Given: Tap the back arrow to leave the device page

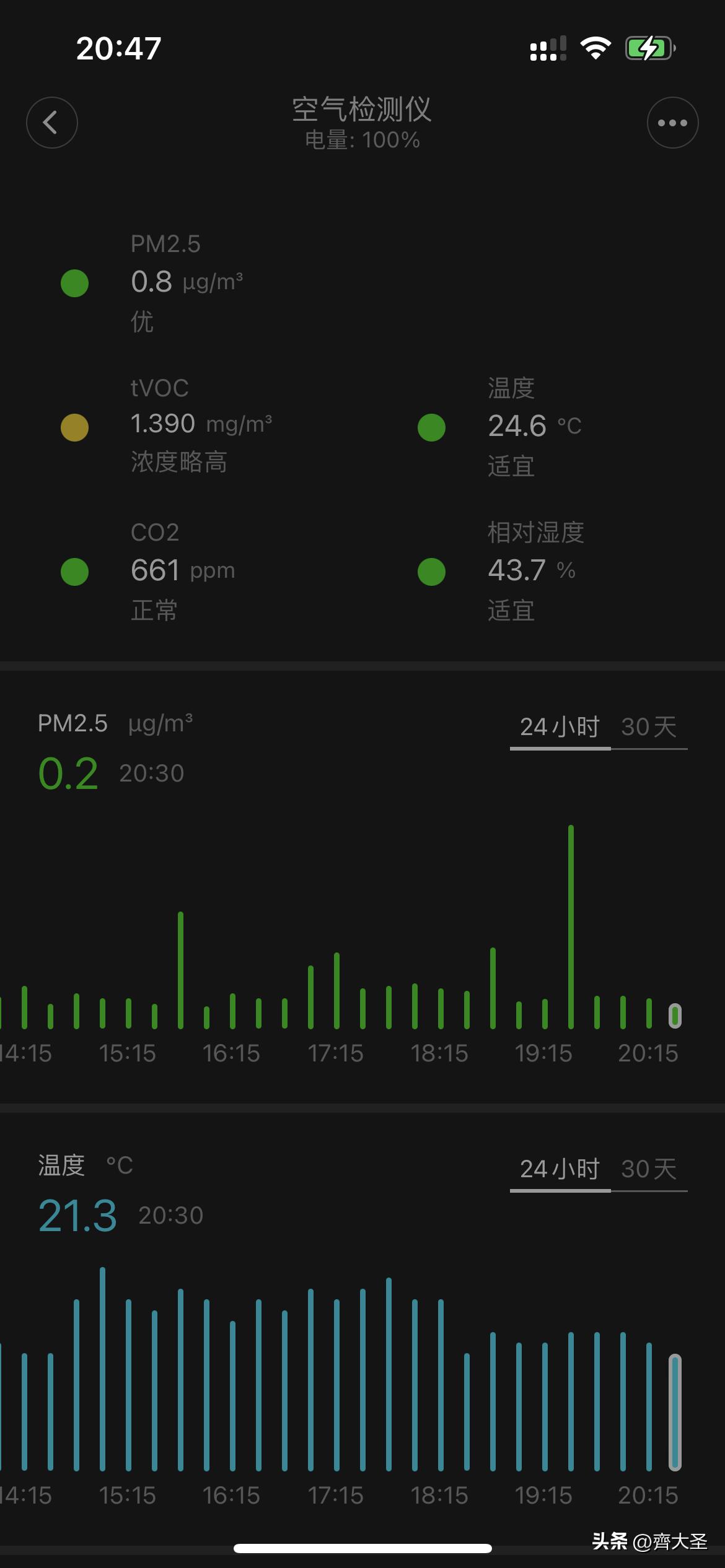Looking at the screenshot, I should 52,122.
